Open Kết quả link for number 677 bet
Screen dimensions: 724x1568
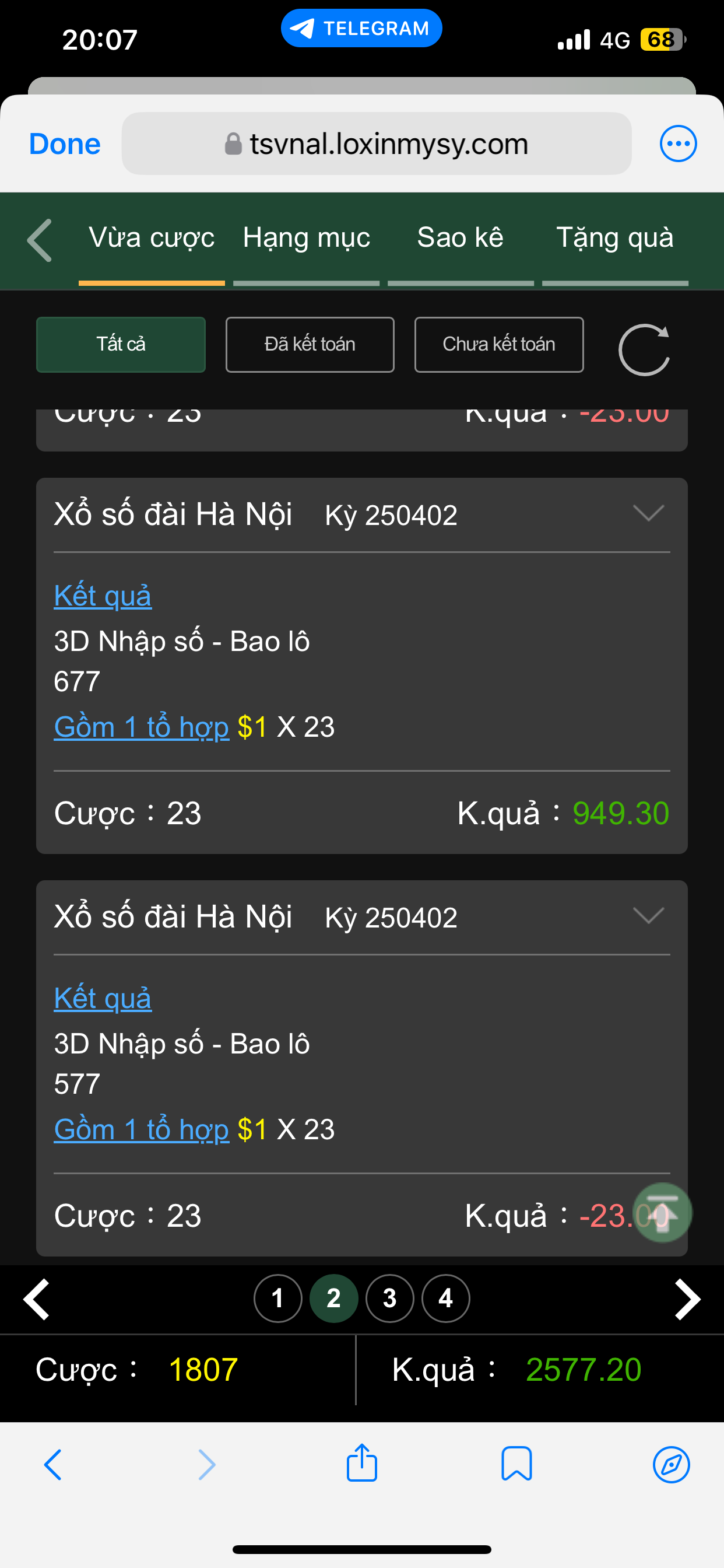click(x=102, y=596)
